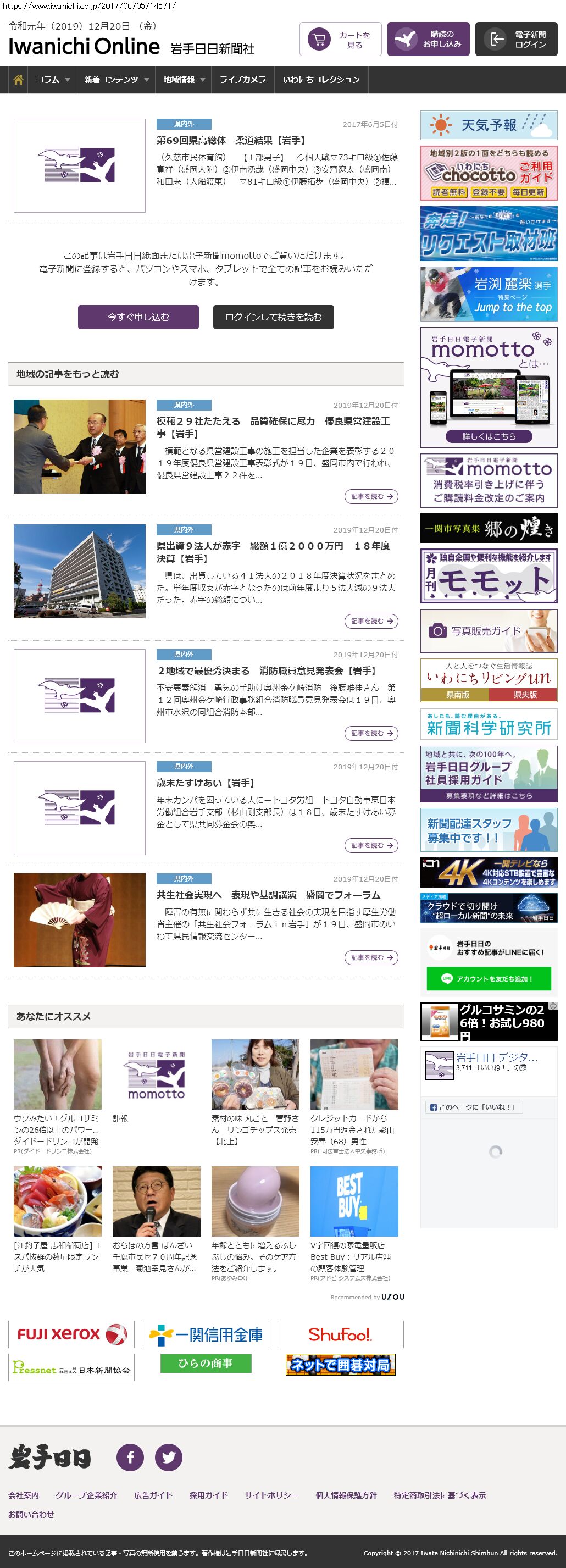Screen dimensions: 566x1568
Task: Go to the home icon in the nav bar
Action: tap(18, 80)
